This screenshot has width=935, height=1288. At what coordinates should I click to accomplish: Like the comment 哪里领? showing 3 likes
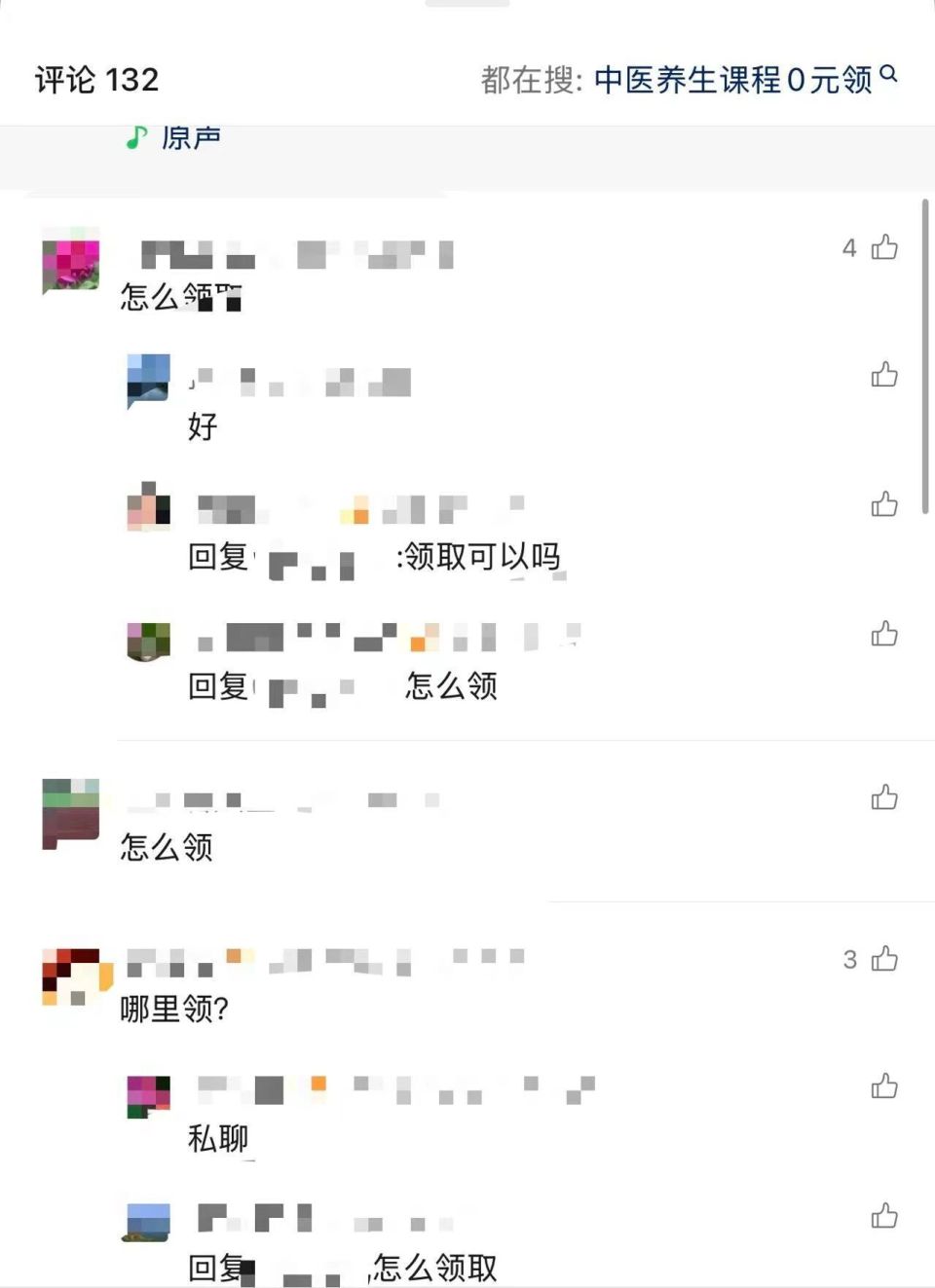coord(884,960)
